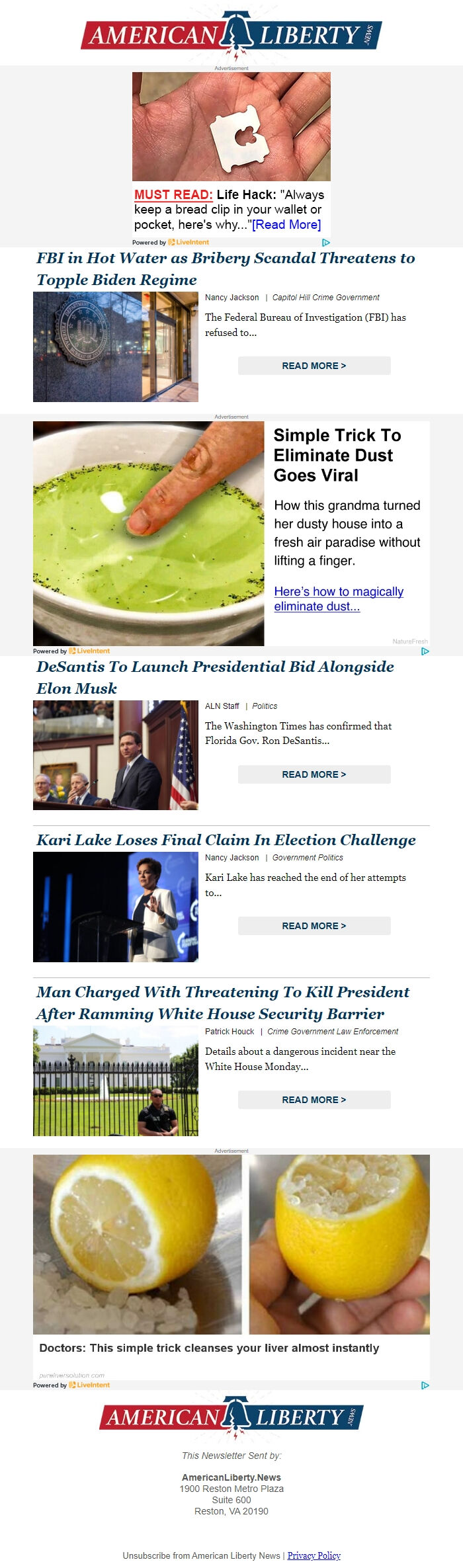Unsubscribe from American Liberty News
This screenshot has height=1568, width=463.
tap(201, 1555)
